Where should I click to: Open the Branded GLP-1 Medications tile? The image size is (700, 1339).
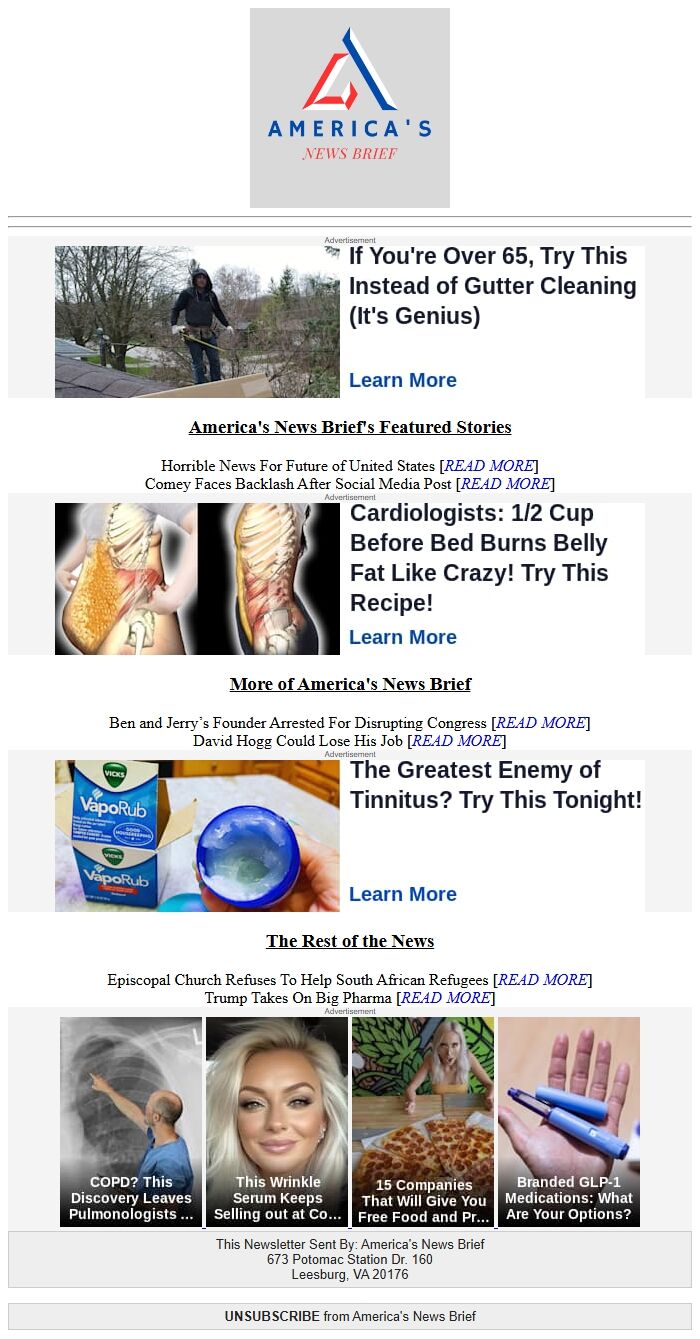569,1122
